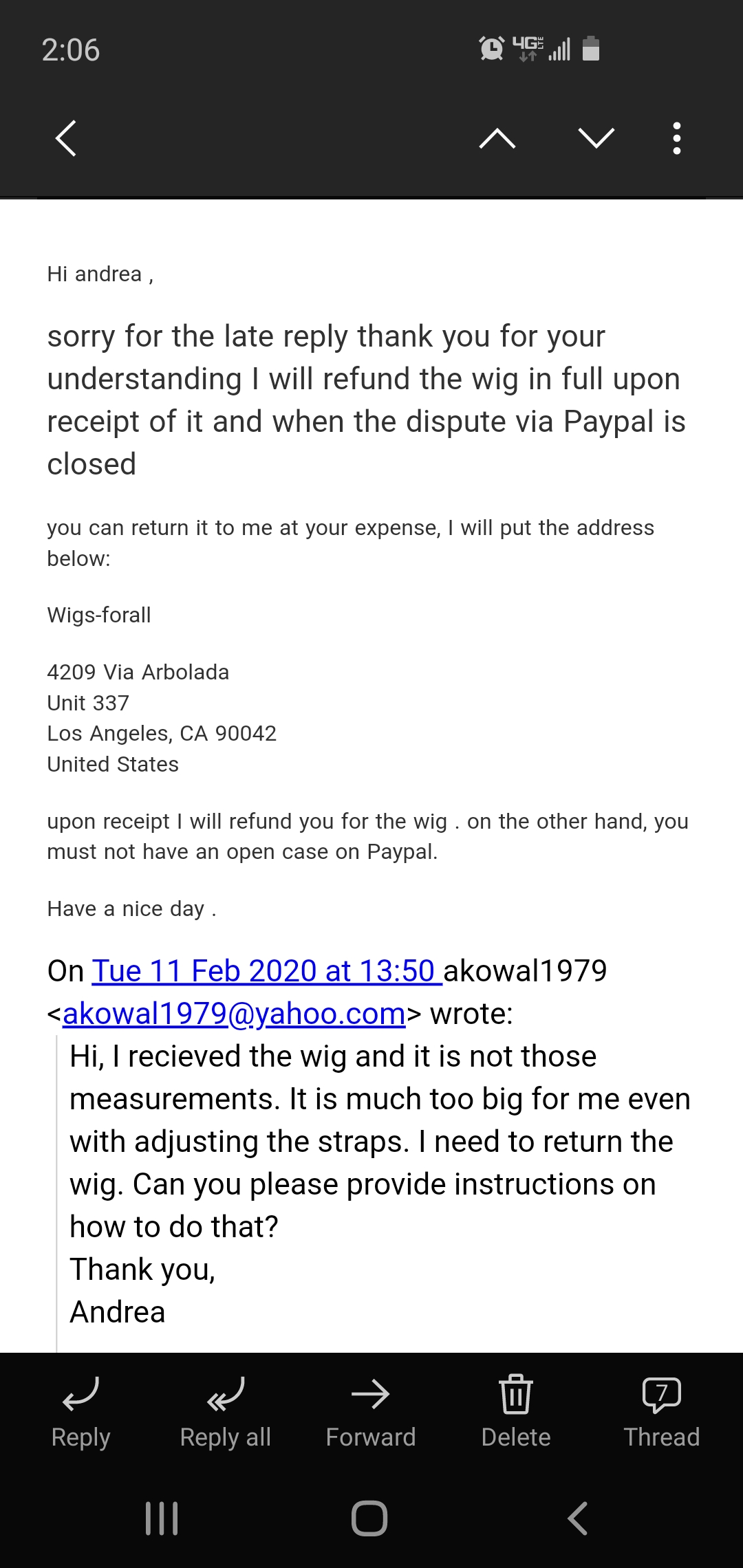
Task: Go to the home screen
Action: (x=369, y=1518)
